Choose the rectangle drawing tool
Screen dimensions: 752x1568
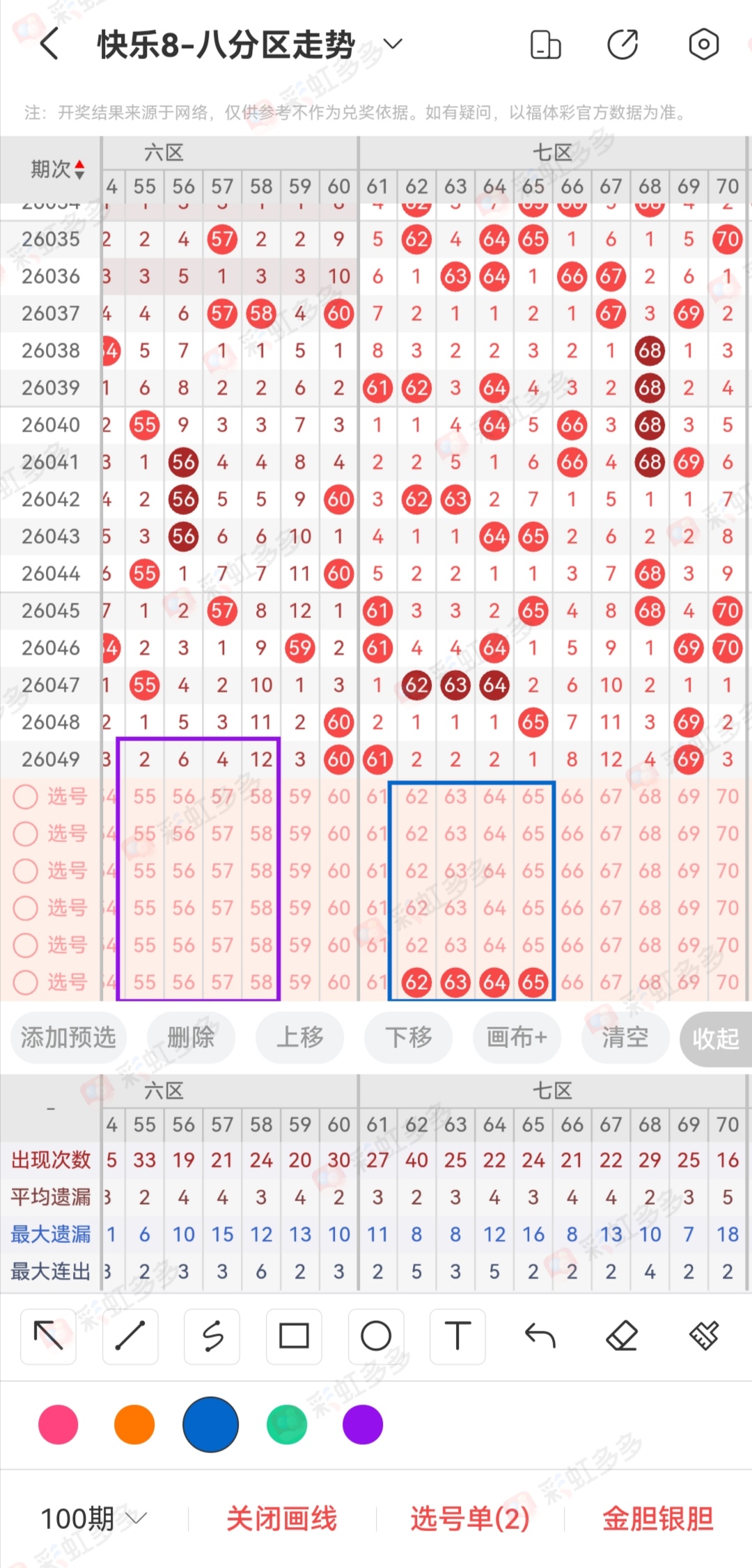click(294, 1336)
